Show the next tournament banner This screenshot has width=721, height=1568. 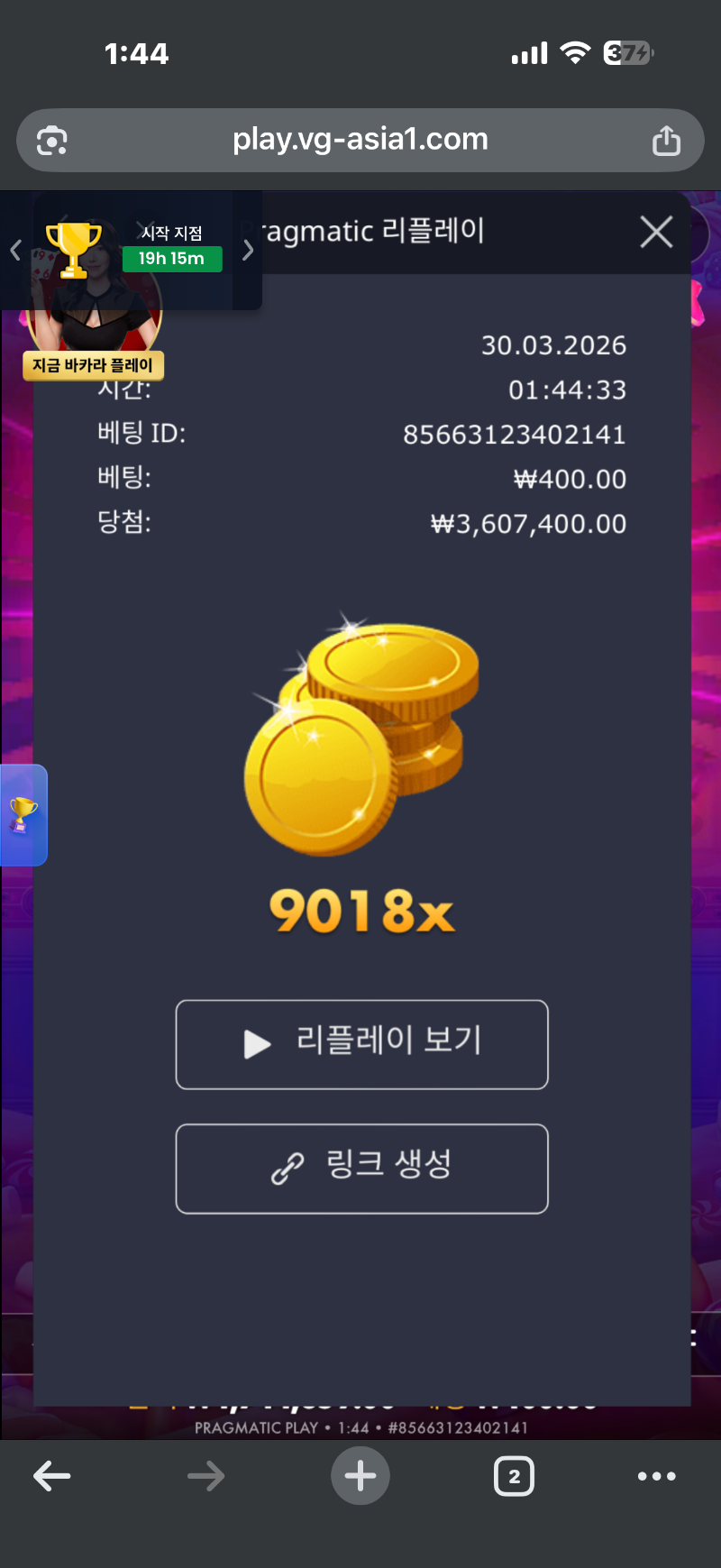click(248, 250)
